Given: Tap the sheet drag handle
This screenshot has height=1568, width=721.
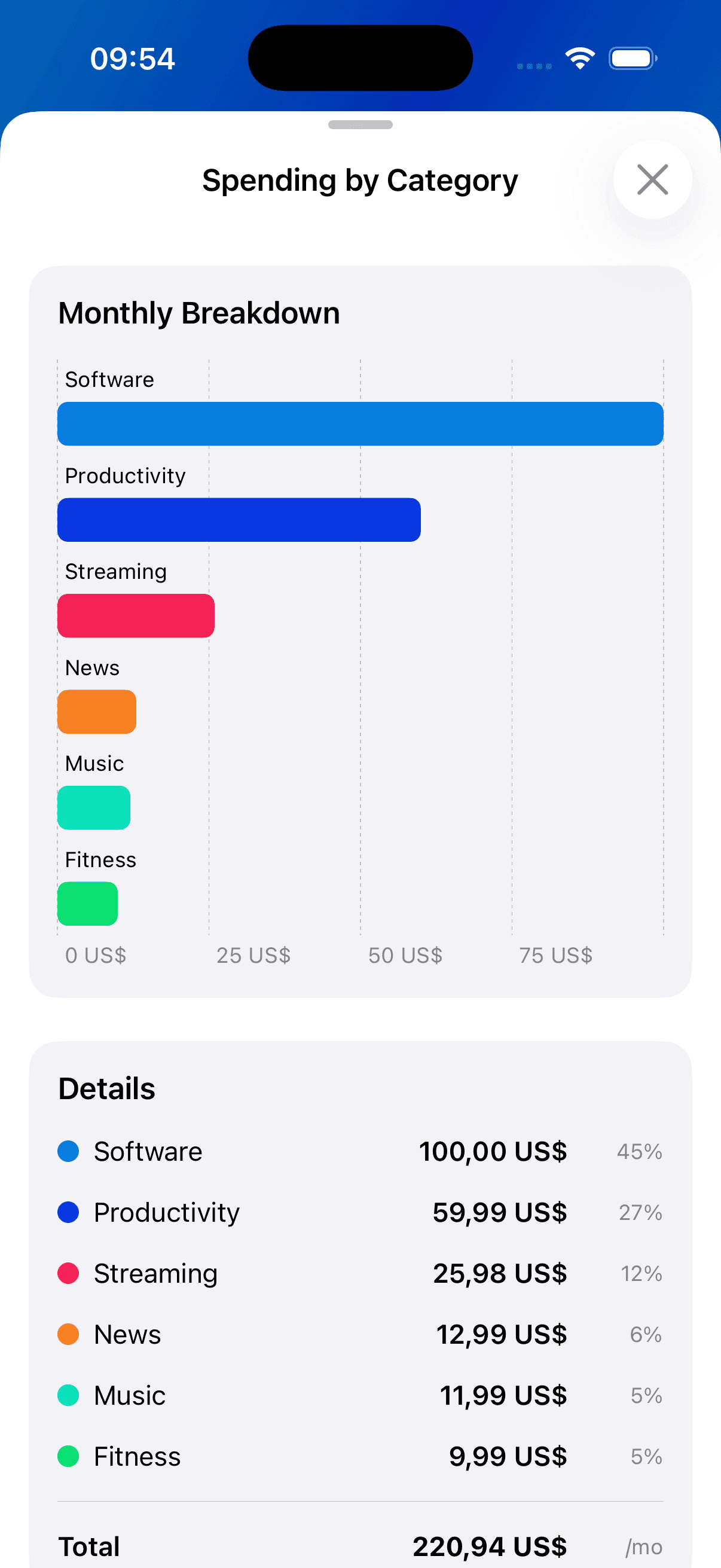Looking at the screenshot, I should (359, 126).
